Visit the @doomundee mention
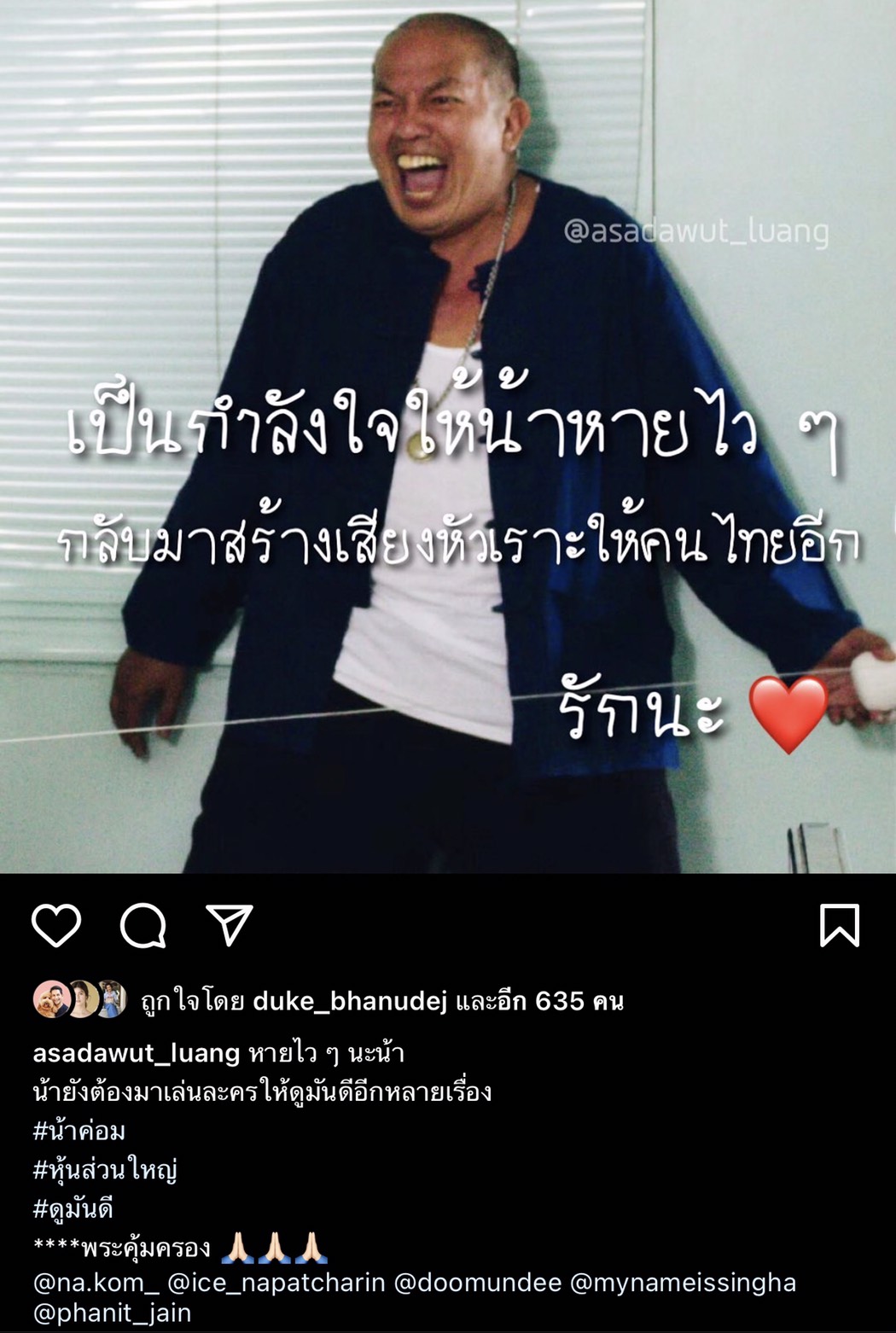Image resolution: width=896 pixels, height=1333 pixels. 477,1282
